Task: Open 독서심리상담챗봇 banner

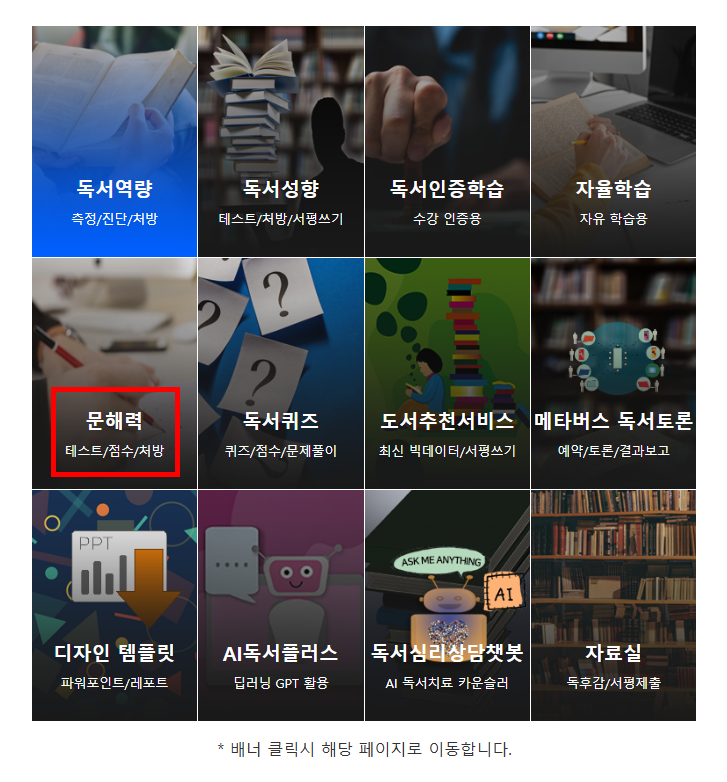Action: (x=447, y=606)
